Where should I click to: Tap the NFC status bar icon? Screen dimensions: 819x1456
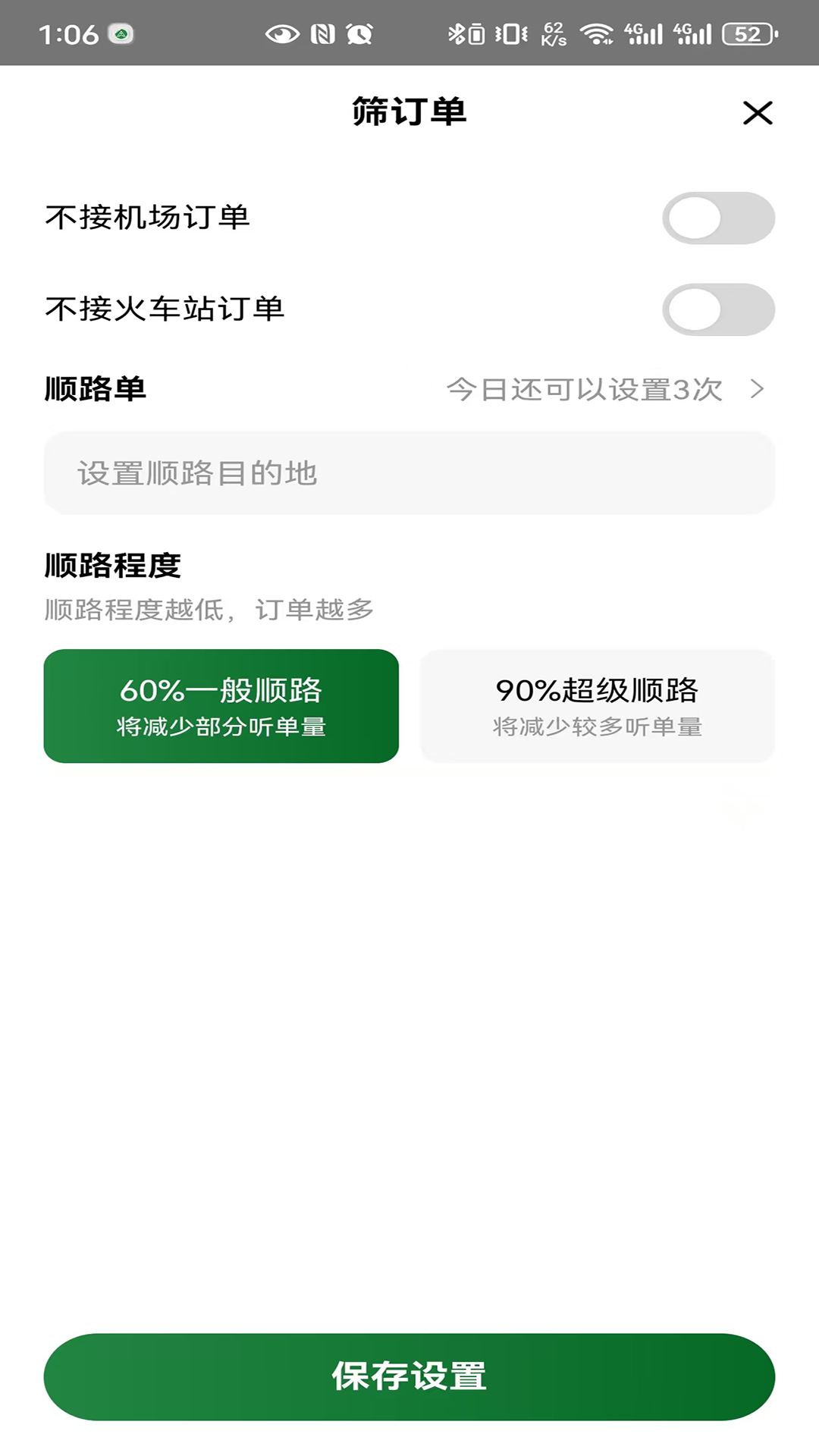(323, 33)
